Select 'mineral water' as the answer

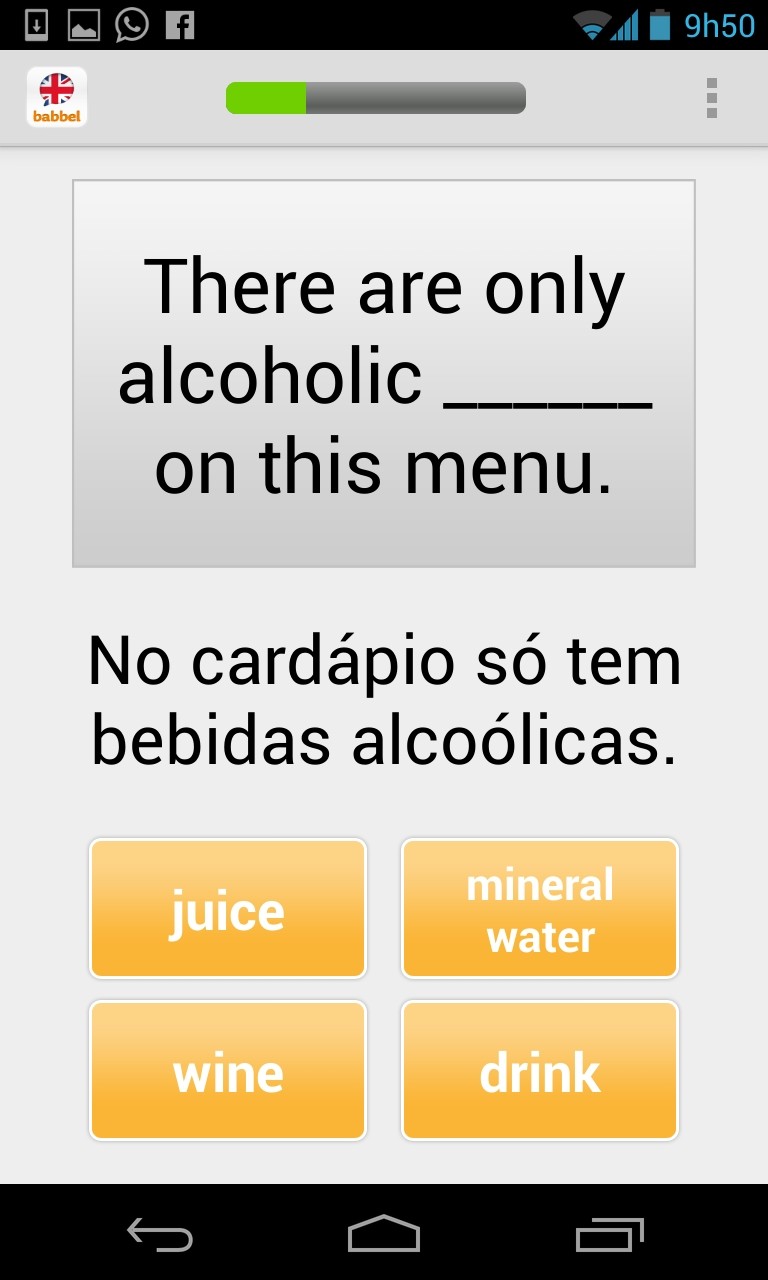click(x=540, y=908)
